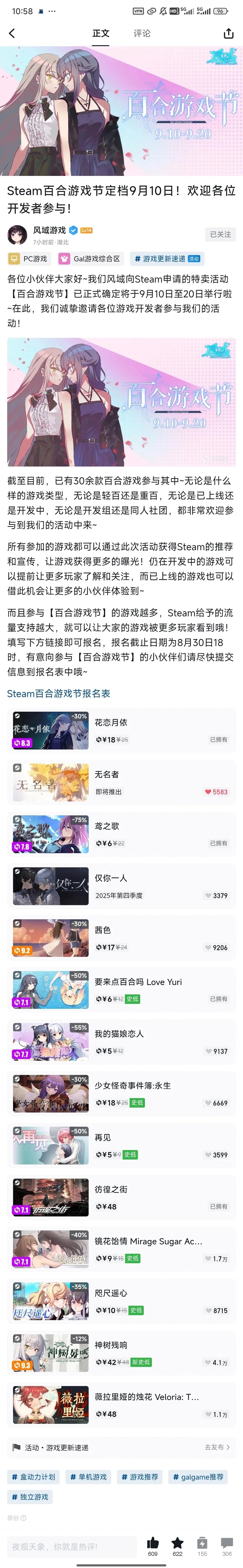Open the Steam百合游戏节报名表 link
The width and height of the screenshot is (243, 1568).
tap(58, 693)
